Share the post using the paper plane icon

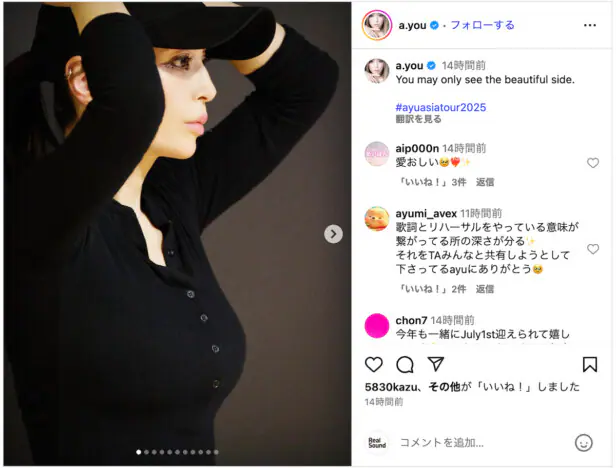436,364
